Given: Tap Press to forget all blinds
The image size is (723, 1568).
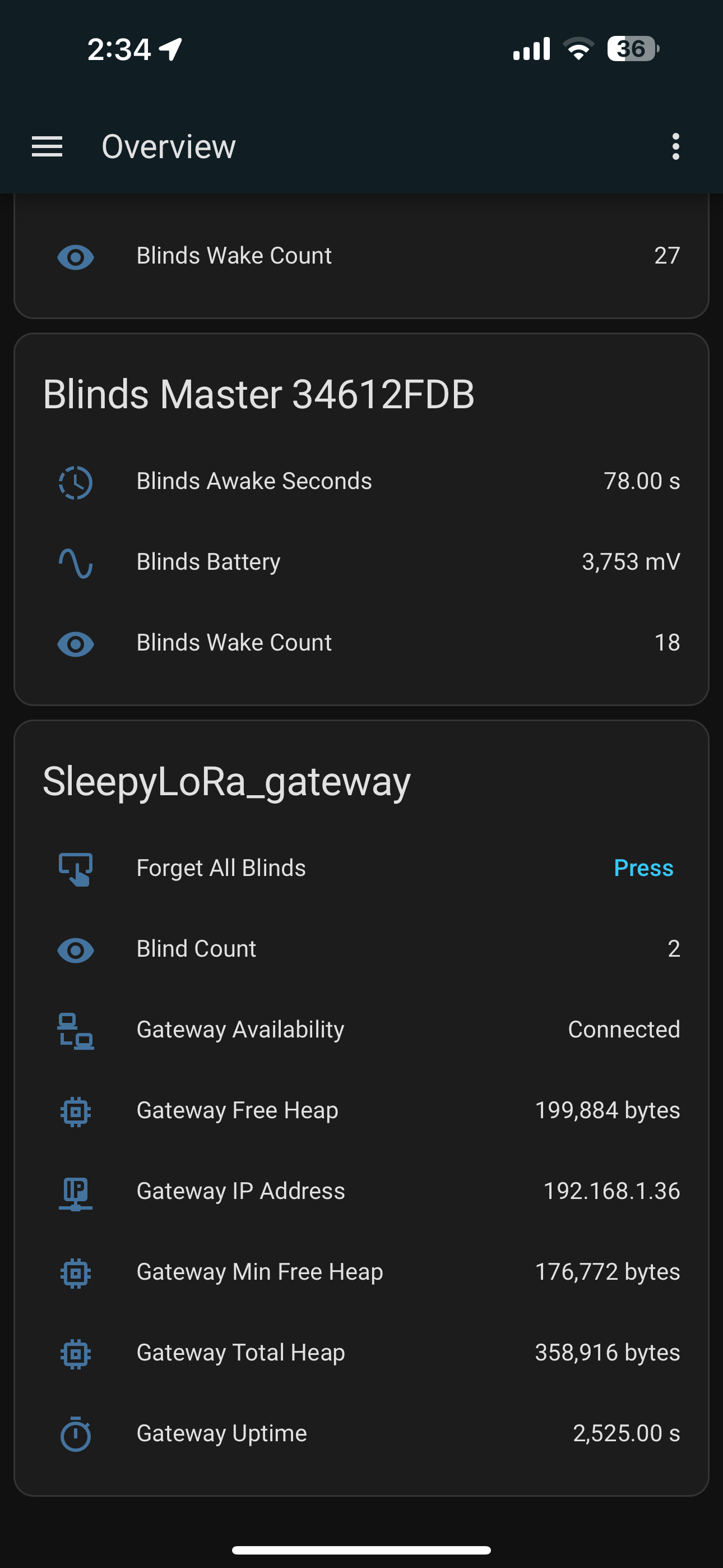Looking at the screenshot, I should click(643, 868).
